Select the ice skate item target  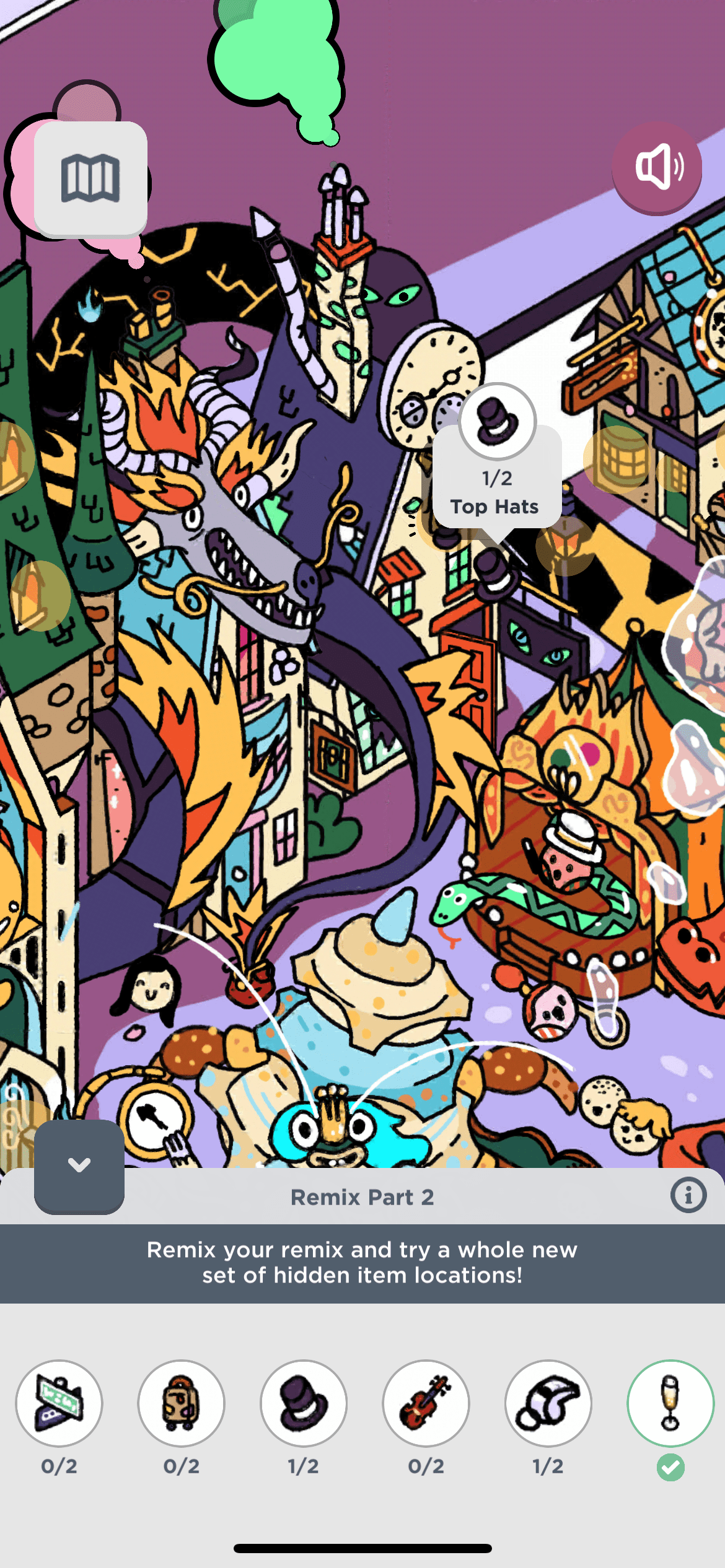pos(548,1403)
